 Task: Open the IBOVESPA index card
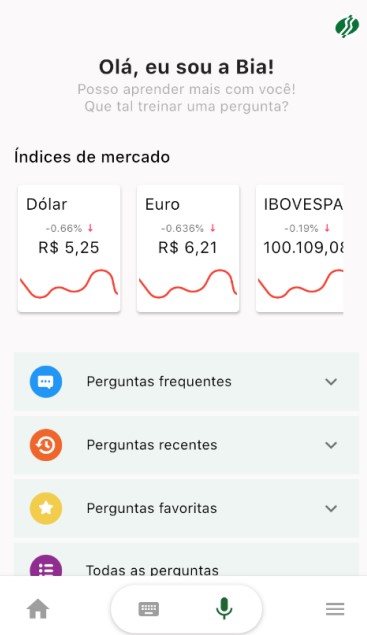[x=300, y=249]
